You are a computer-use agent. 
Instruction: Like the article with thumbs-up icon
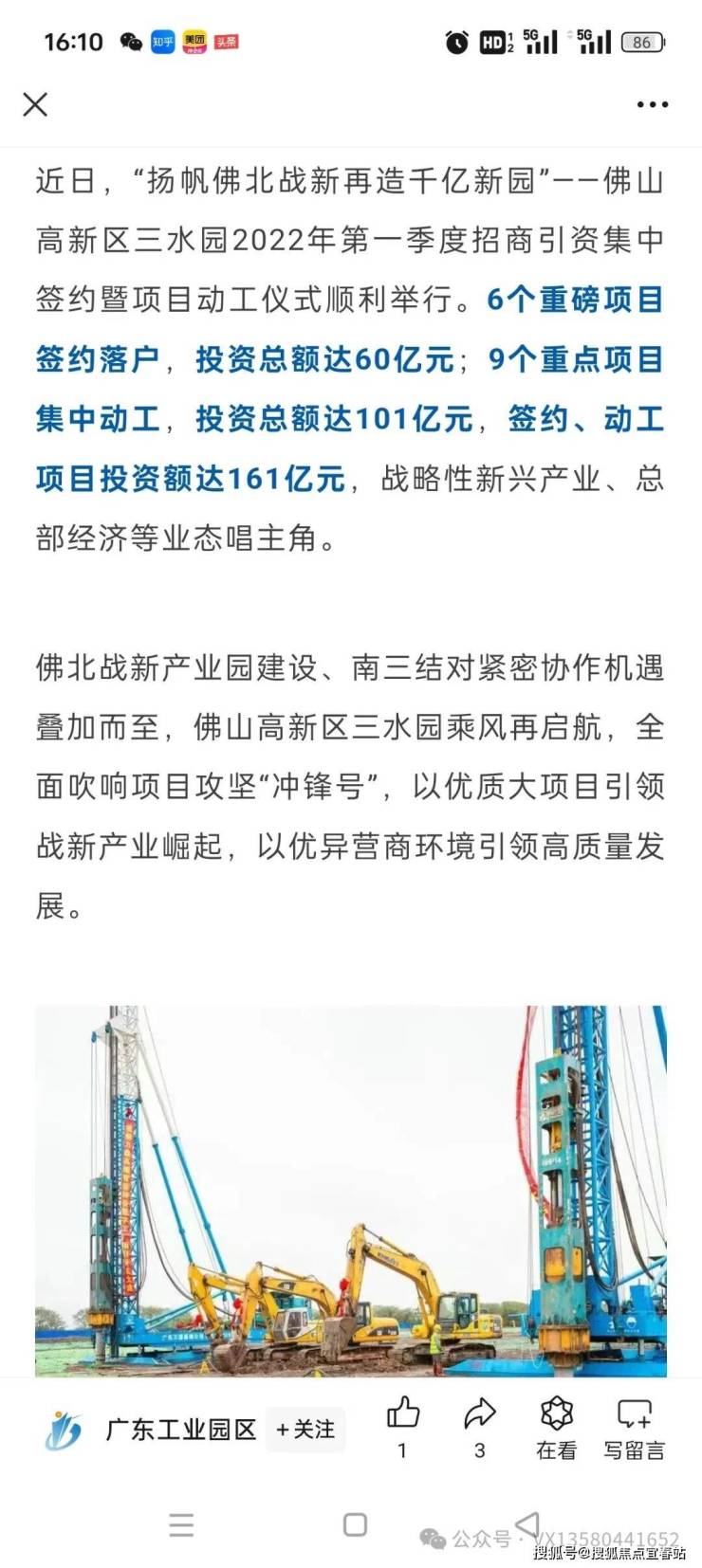click(402, 1414)
